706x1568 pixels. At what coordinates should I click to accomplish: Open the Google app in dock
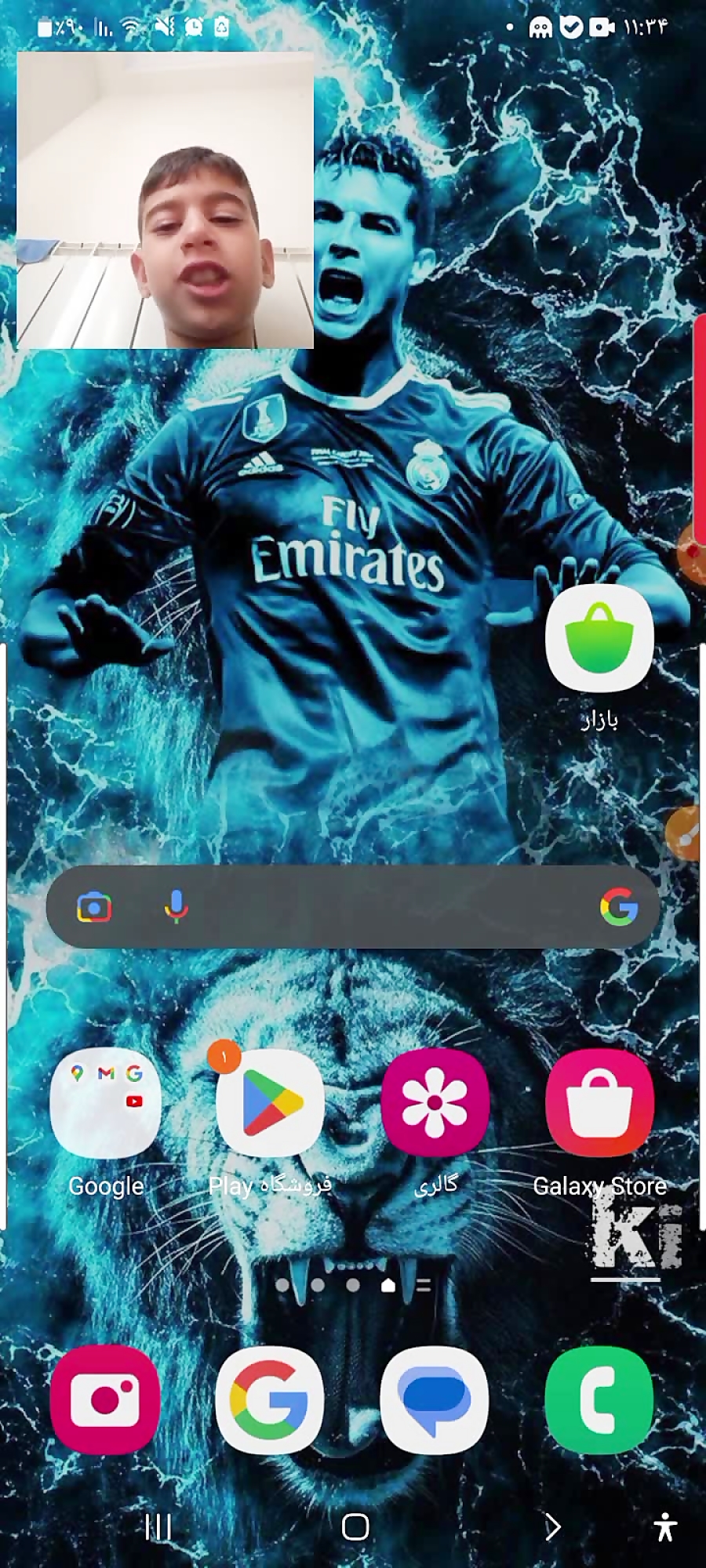pyautogui.click(x=270, y=1399)
